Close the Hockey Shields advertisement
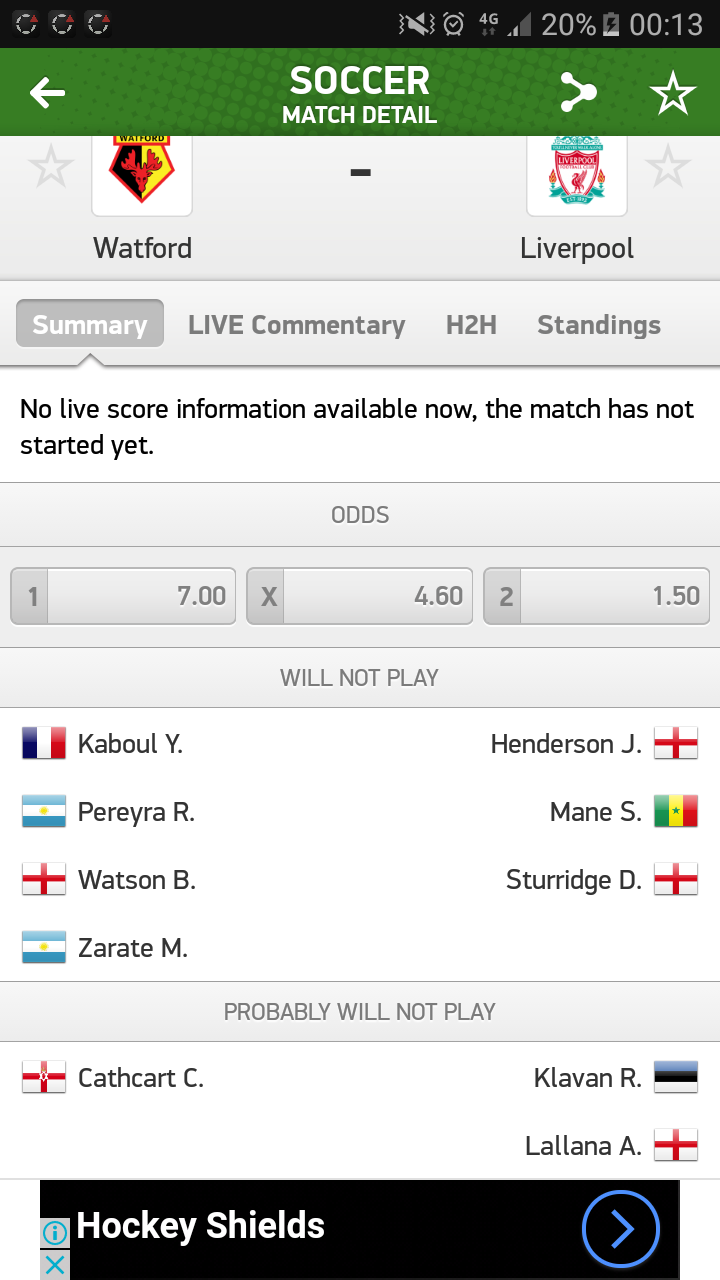 55,1265
